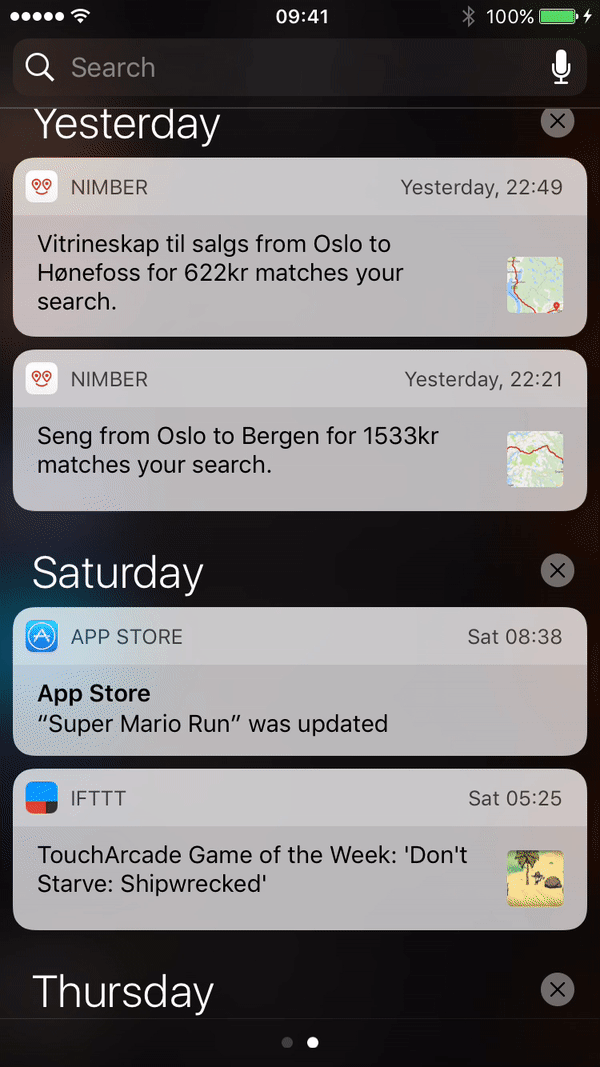Viewport: 600px width, 1067px height.
Task: Open the App Store Super Mario Run notification
Action: click(299, 681)
